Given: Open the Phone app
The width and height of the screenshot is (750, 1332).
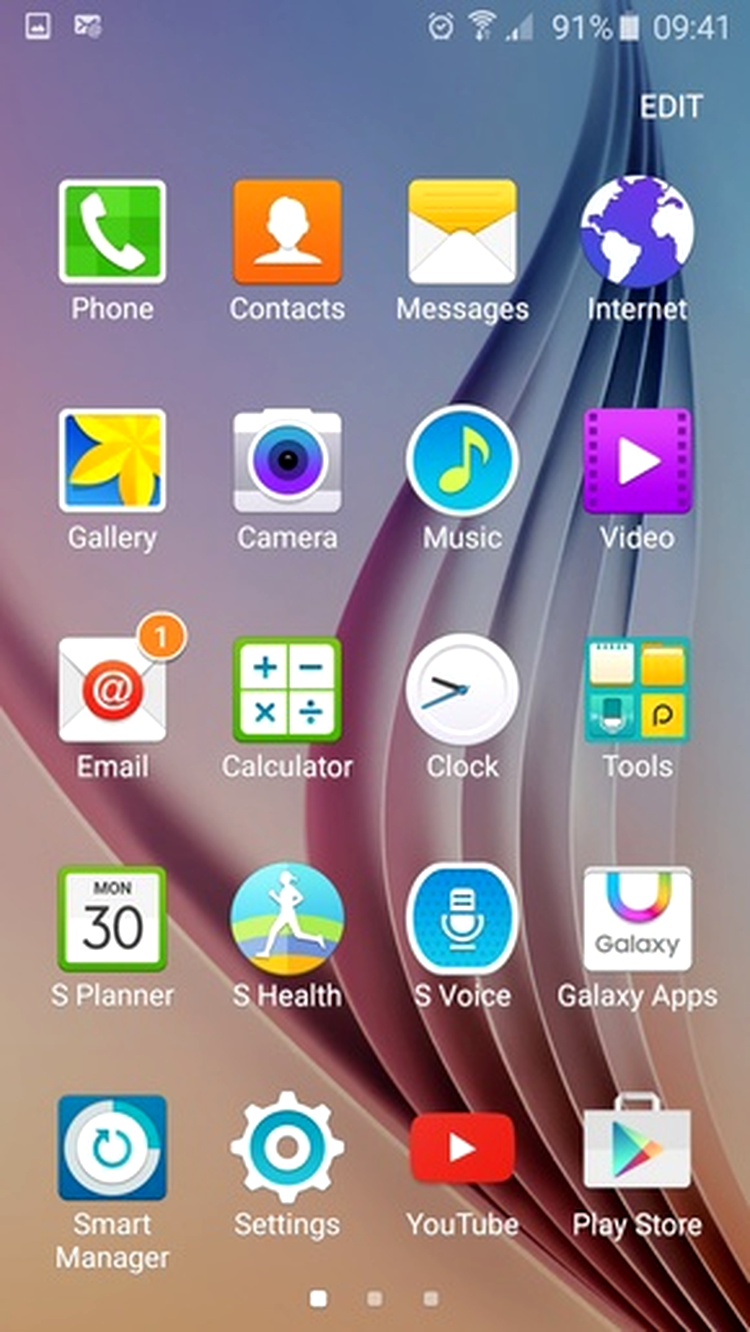Looking at the screenshot, I should [x=112, y=232].
